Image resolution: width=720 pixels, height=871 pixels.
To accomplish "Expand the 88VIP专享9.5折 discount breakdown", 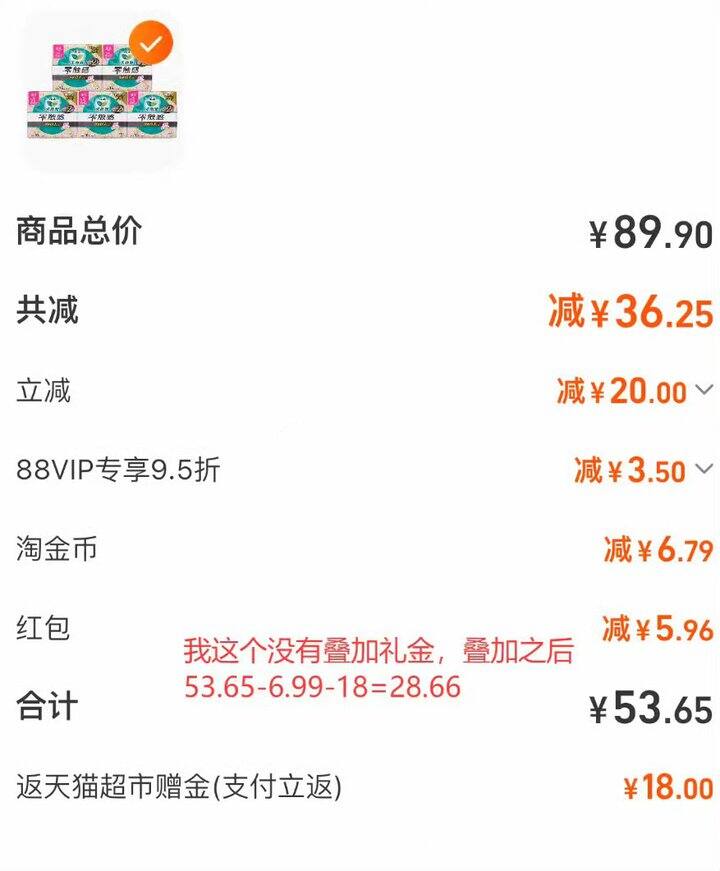I will click(704, 469).
